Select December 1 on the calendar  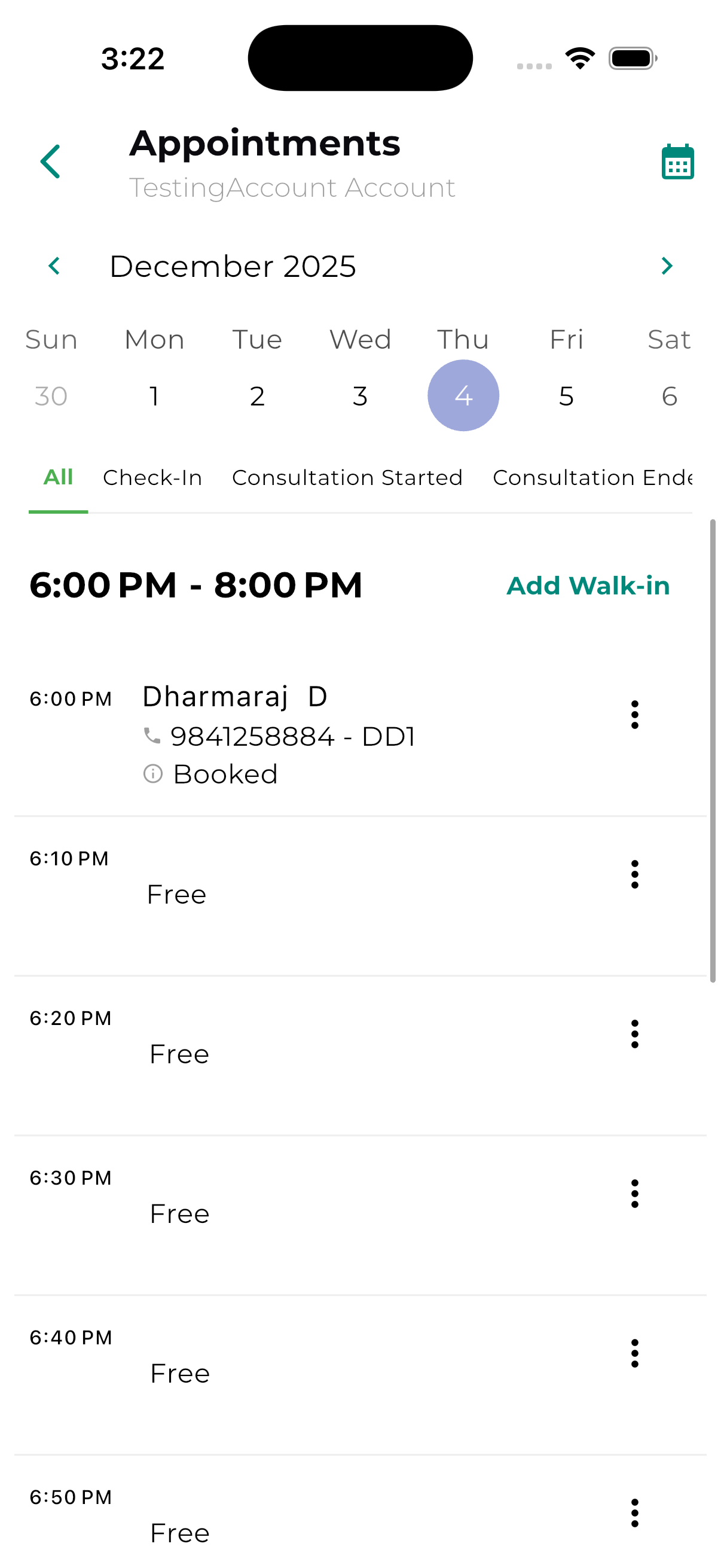(154, 396)
